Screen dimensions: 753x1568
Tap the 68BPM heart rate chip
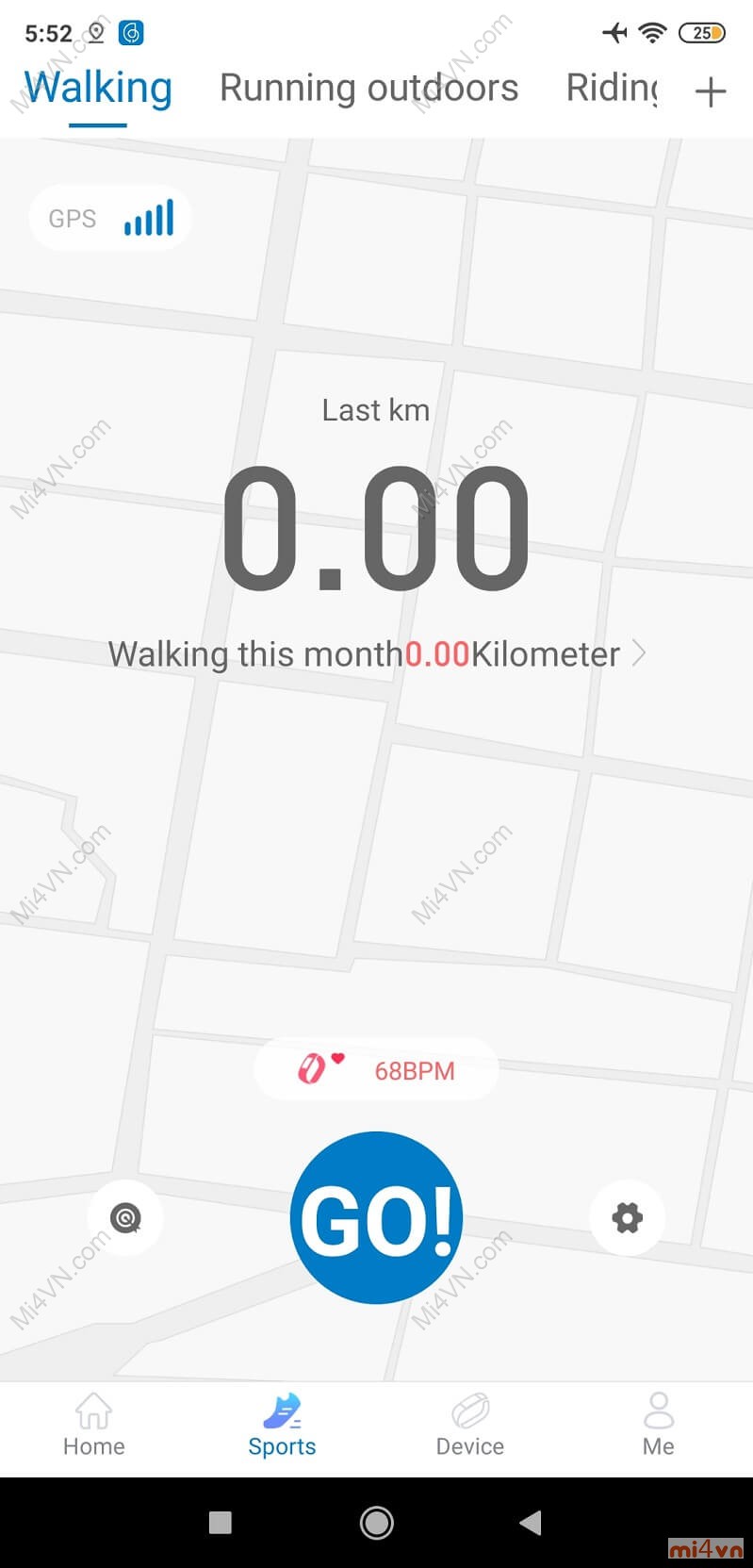tap(376, 1069)
